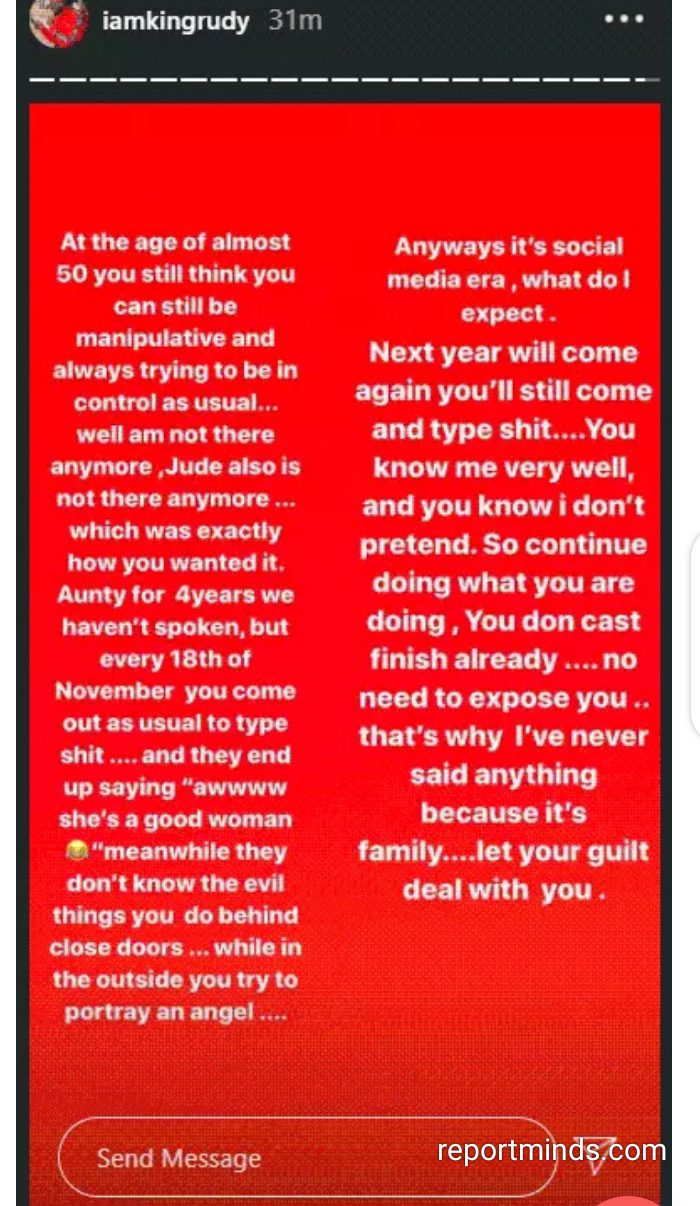Image resolution: width=700 pixels, height=1206 pixels.
Task: Open iamkingrudy's profile from the username
Action: coord(175,21)
